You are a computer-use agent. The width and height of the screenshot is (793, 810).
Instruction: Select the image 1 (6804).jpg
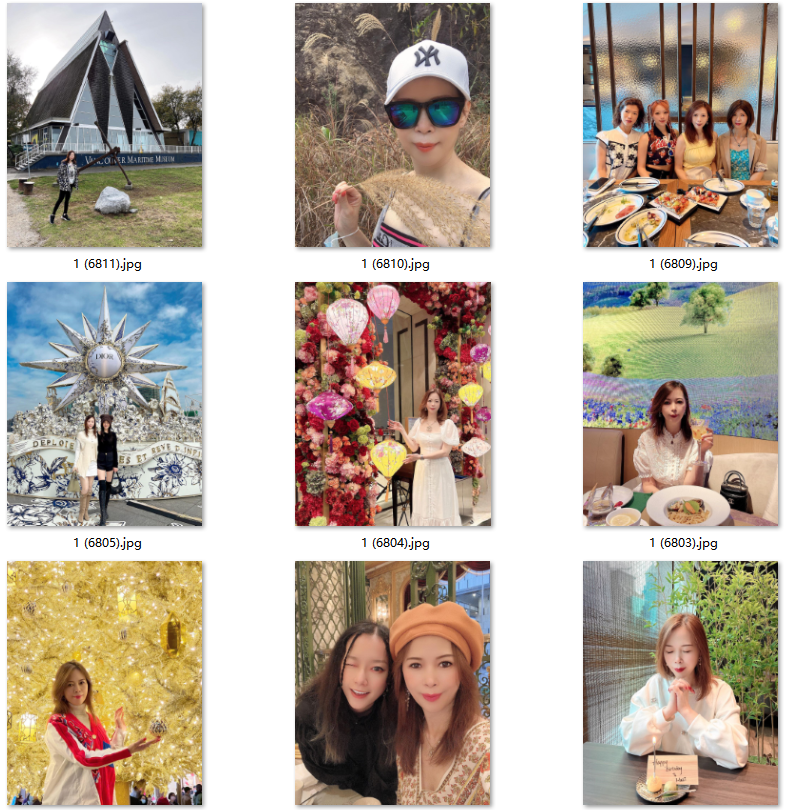click(x=392, y=403)
